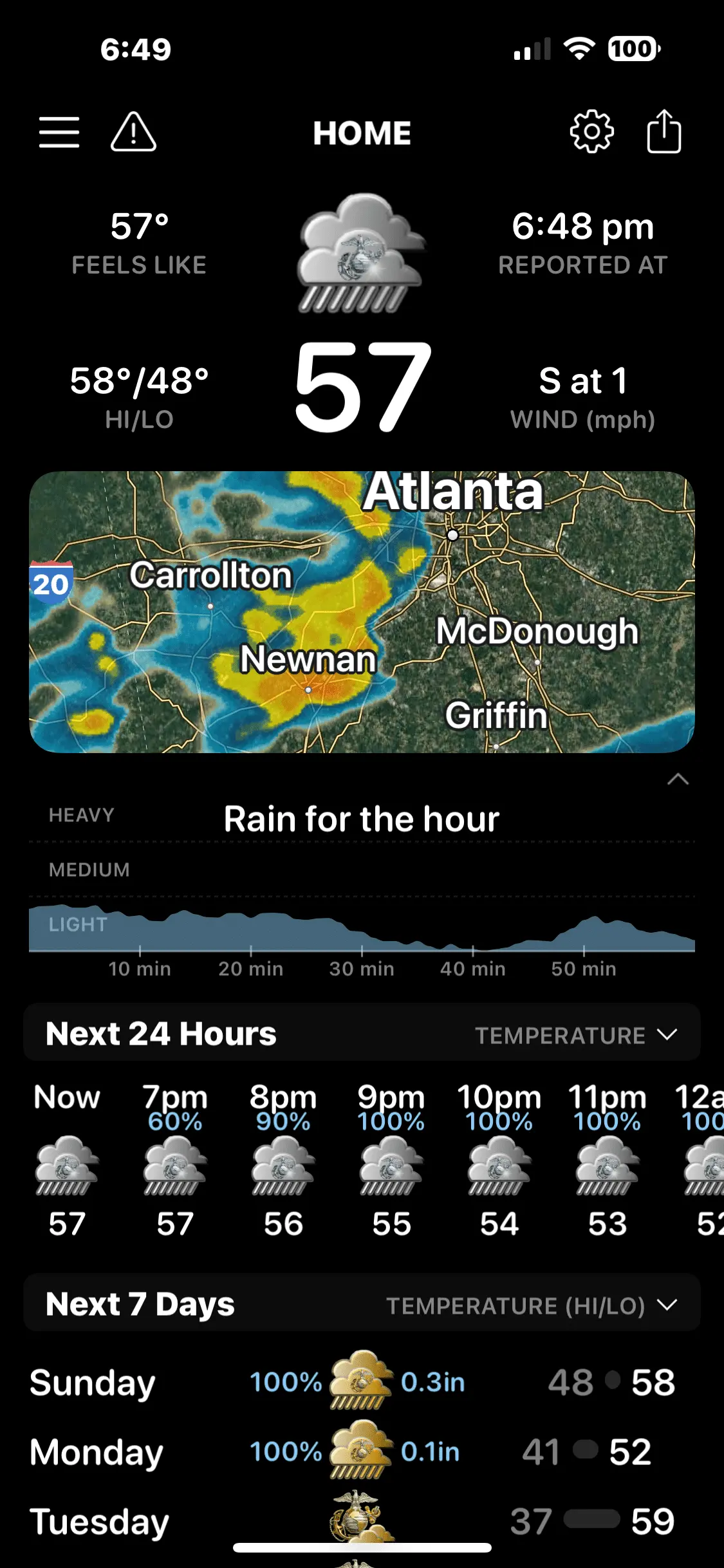View weather alerts warning icon
The image size is (724, 1568).
(133, 133)
